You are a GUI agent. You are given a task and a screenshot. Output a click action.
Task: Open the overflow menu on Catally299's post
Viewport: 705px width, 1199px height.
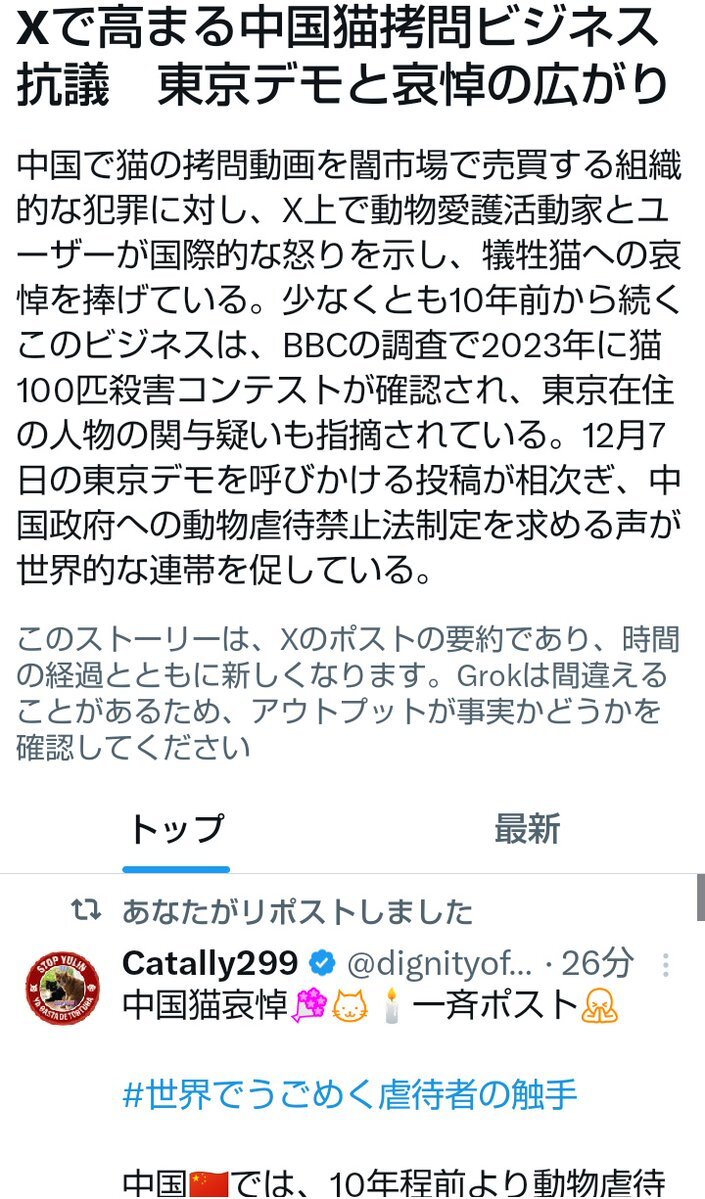click(667, 965)
